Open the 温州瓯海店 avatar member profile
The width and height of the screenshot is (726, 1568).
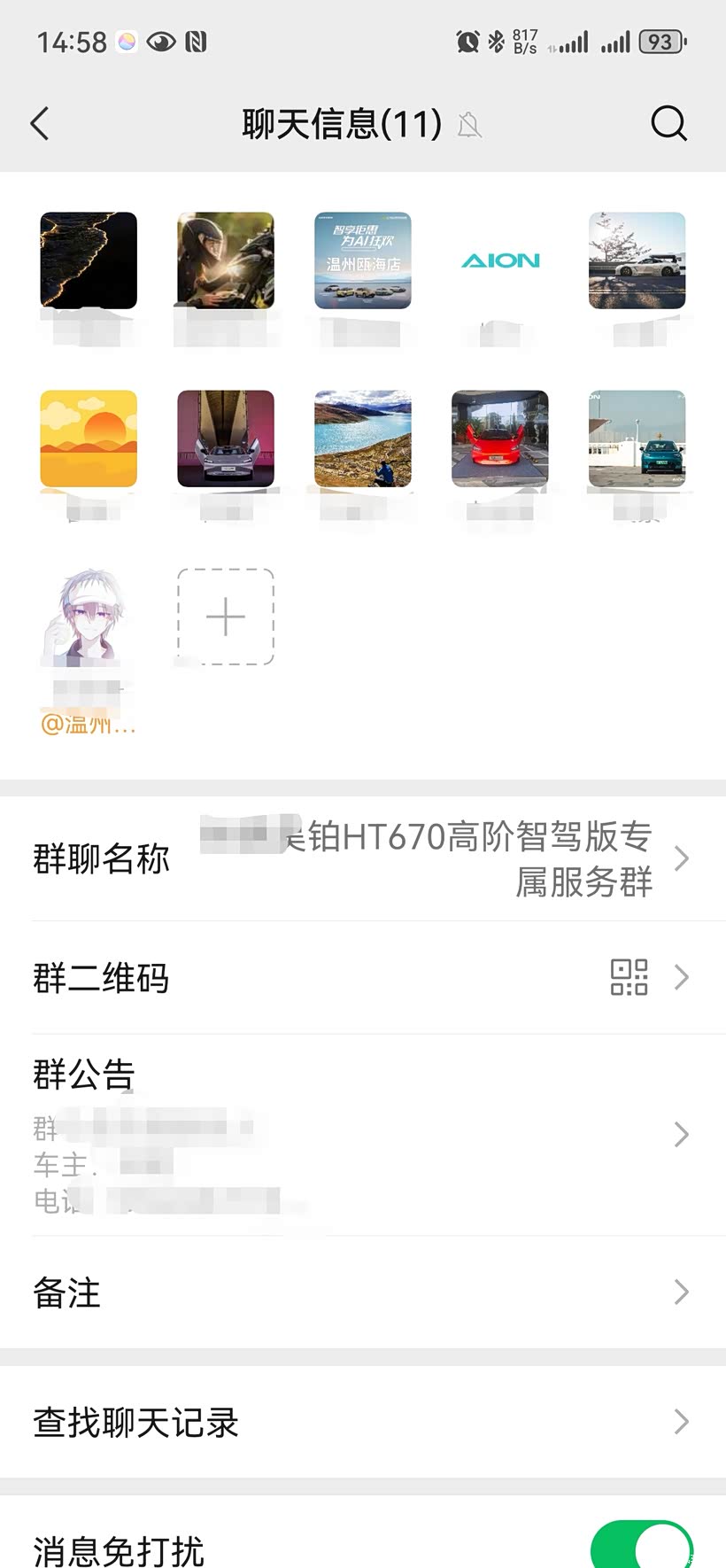tap(363, 260)
